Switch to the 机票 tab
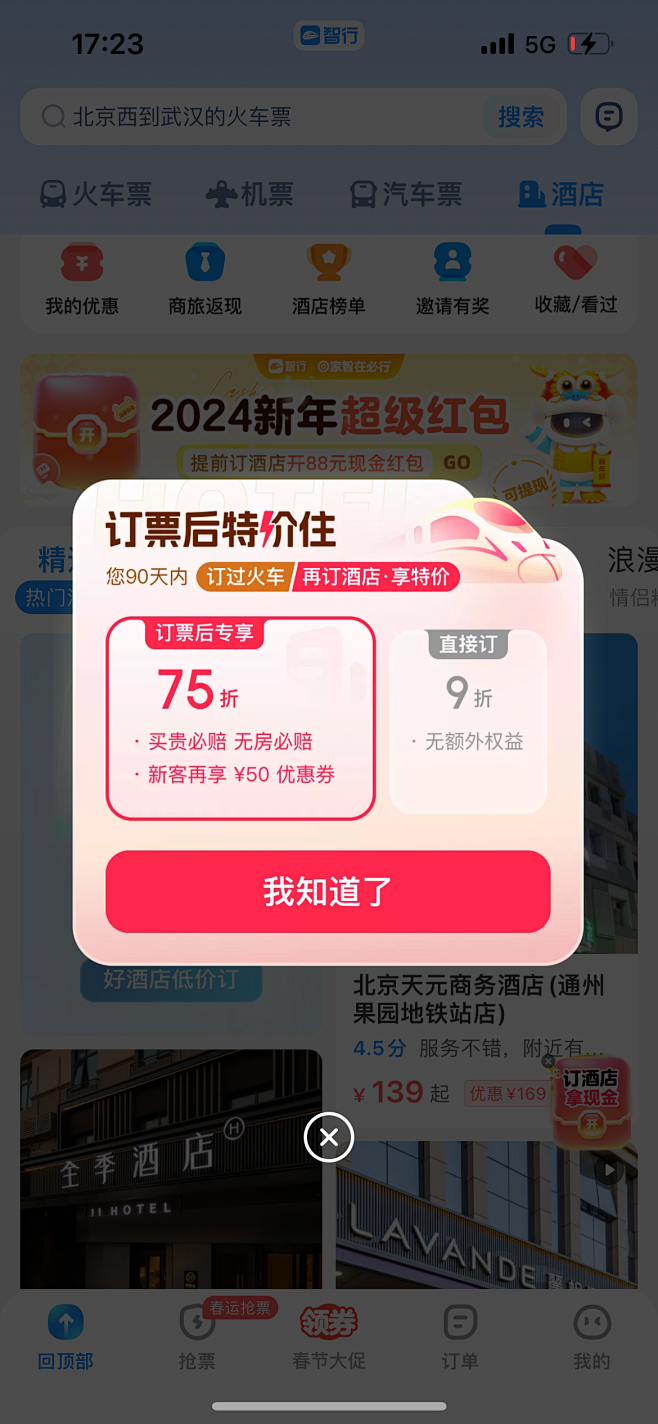 coord(250,194)
